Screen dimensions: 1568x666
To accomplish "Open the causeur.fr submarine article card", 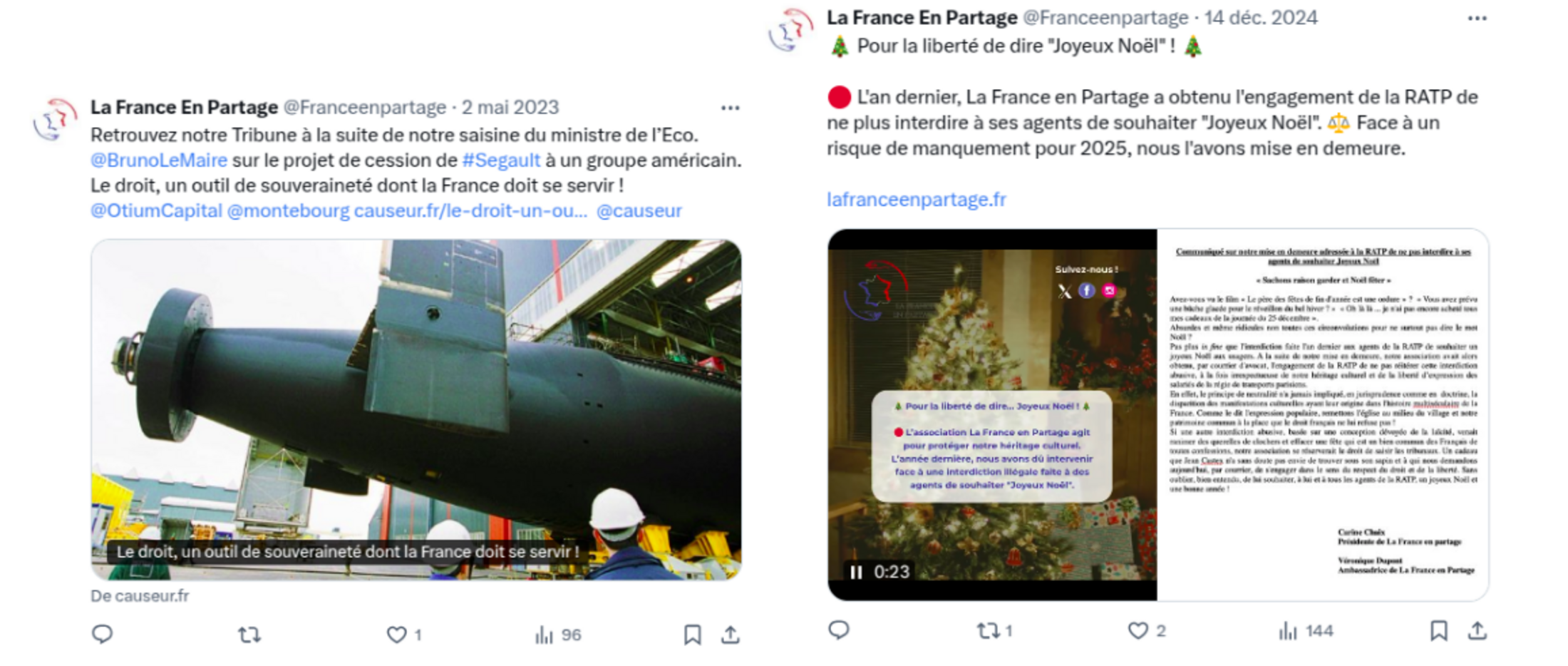I will pos(416,409).
